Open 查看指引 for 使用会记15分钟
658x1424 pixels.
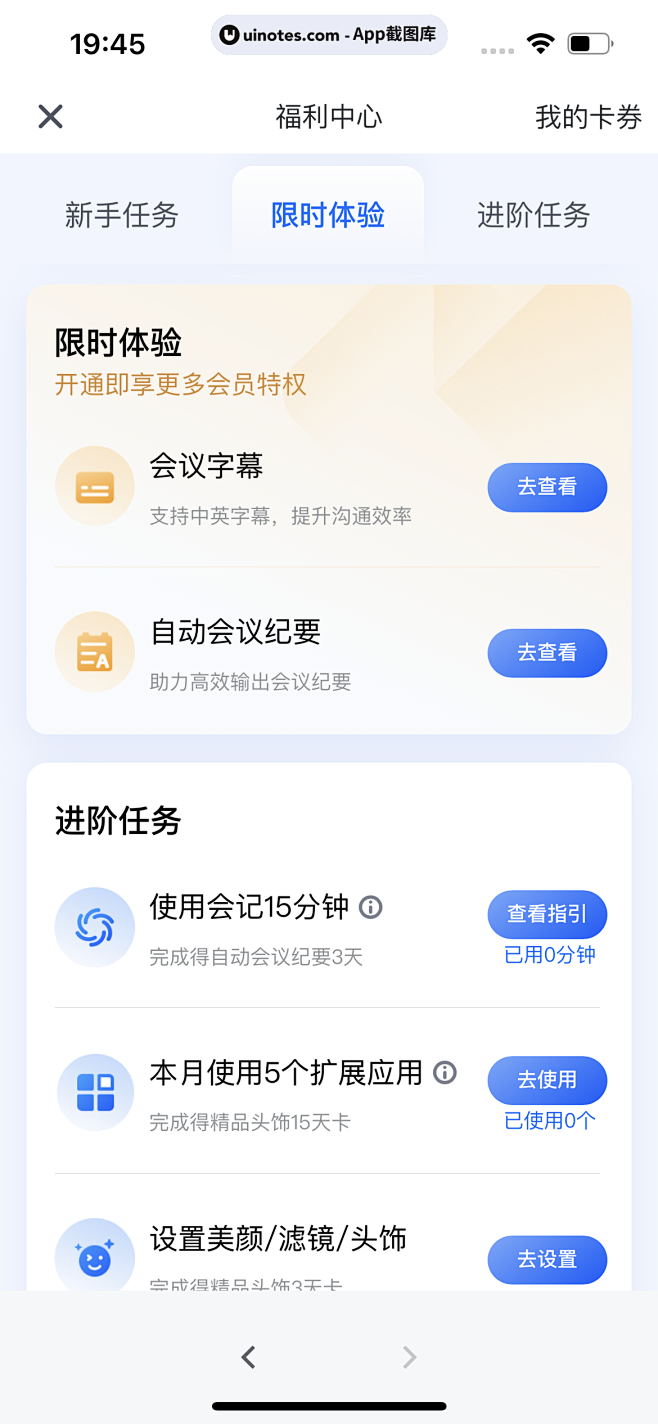[547, 913]
